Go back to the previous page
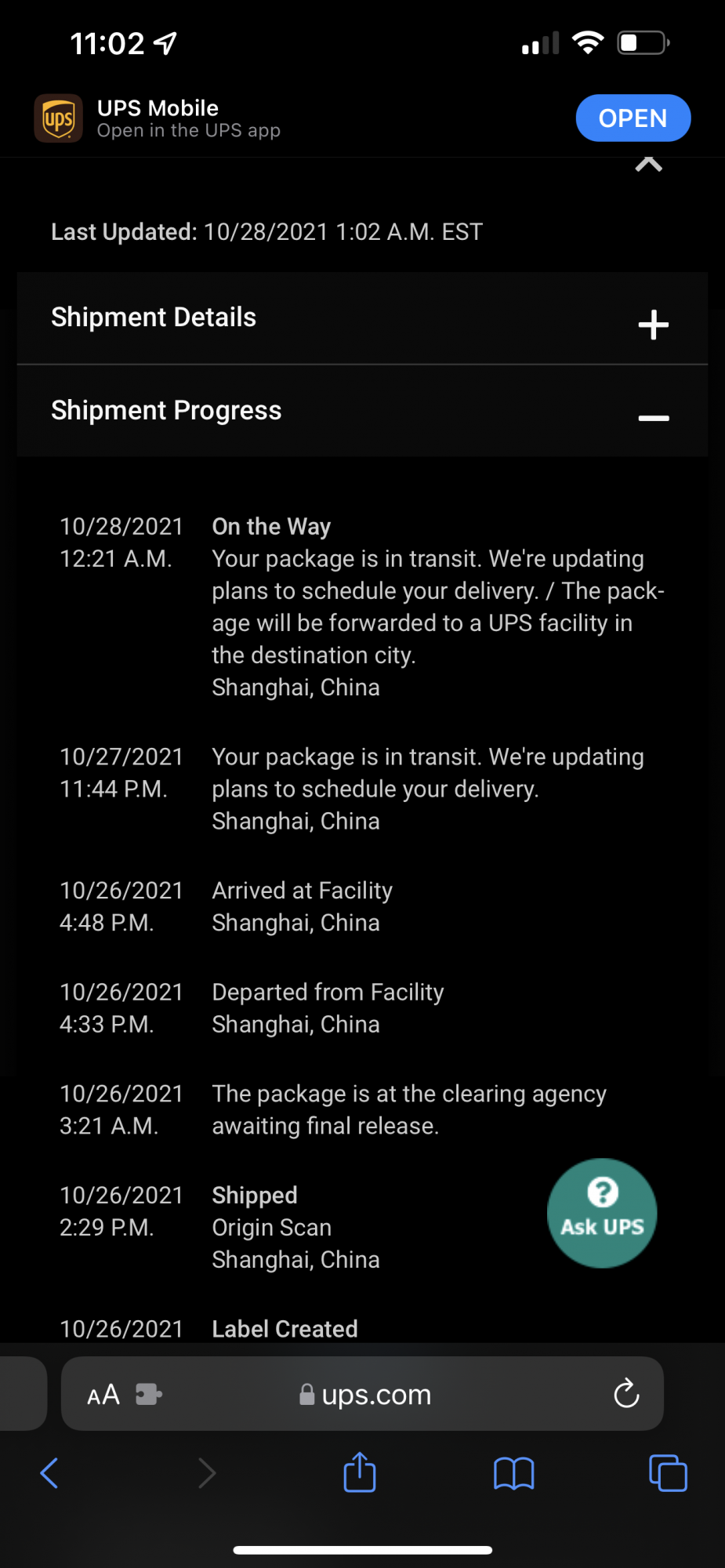The width and height of the screenshot is (725, 1568). point(49,1473)
